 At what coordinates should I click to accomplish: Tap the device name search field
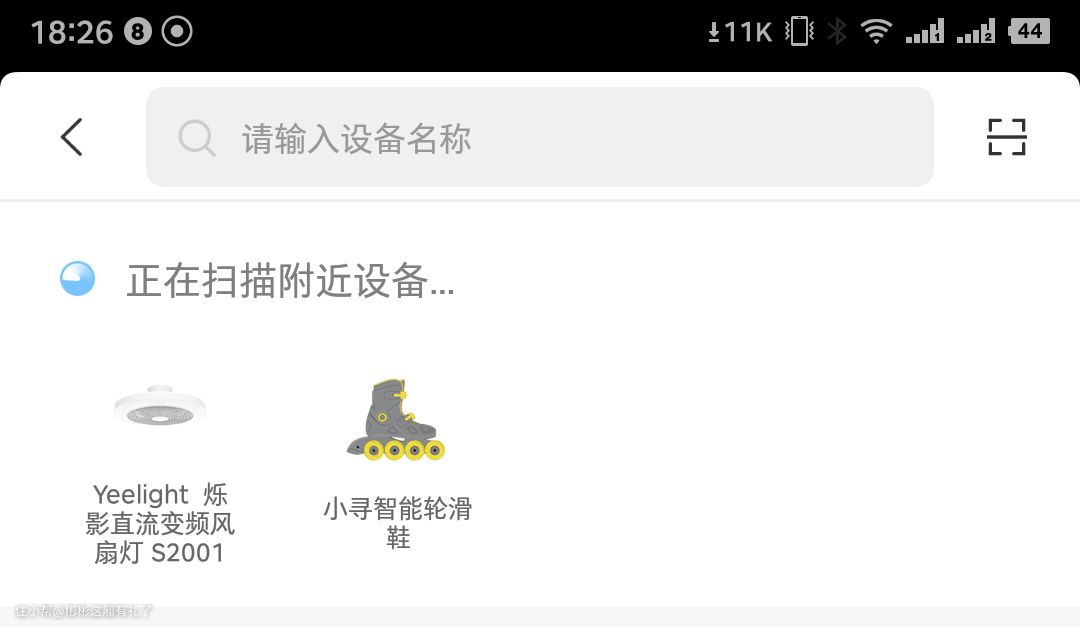coord(540,137)
